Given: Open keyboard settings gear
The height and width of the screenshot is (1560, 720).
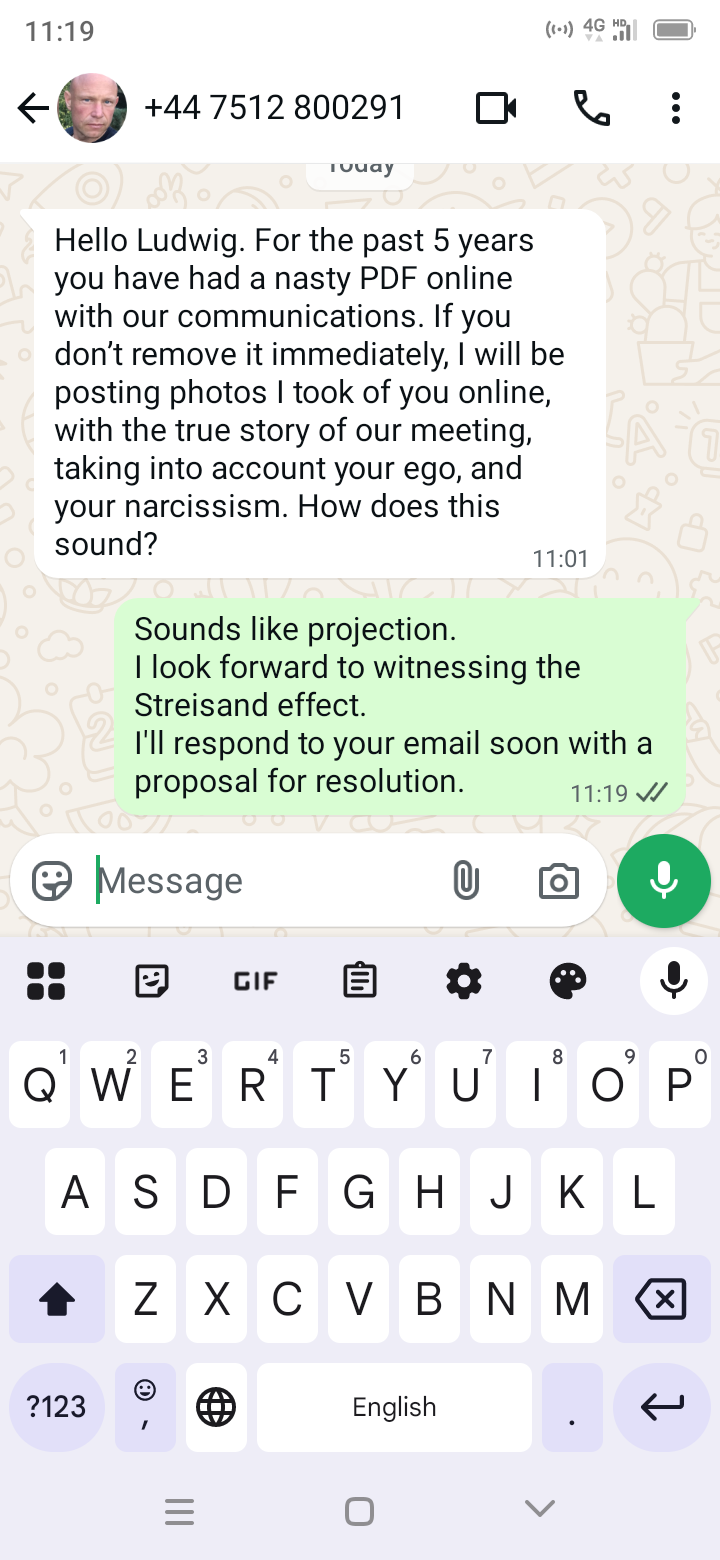Looking at the screenshot, I should pyautogui.click(x=464, y=981).
